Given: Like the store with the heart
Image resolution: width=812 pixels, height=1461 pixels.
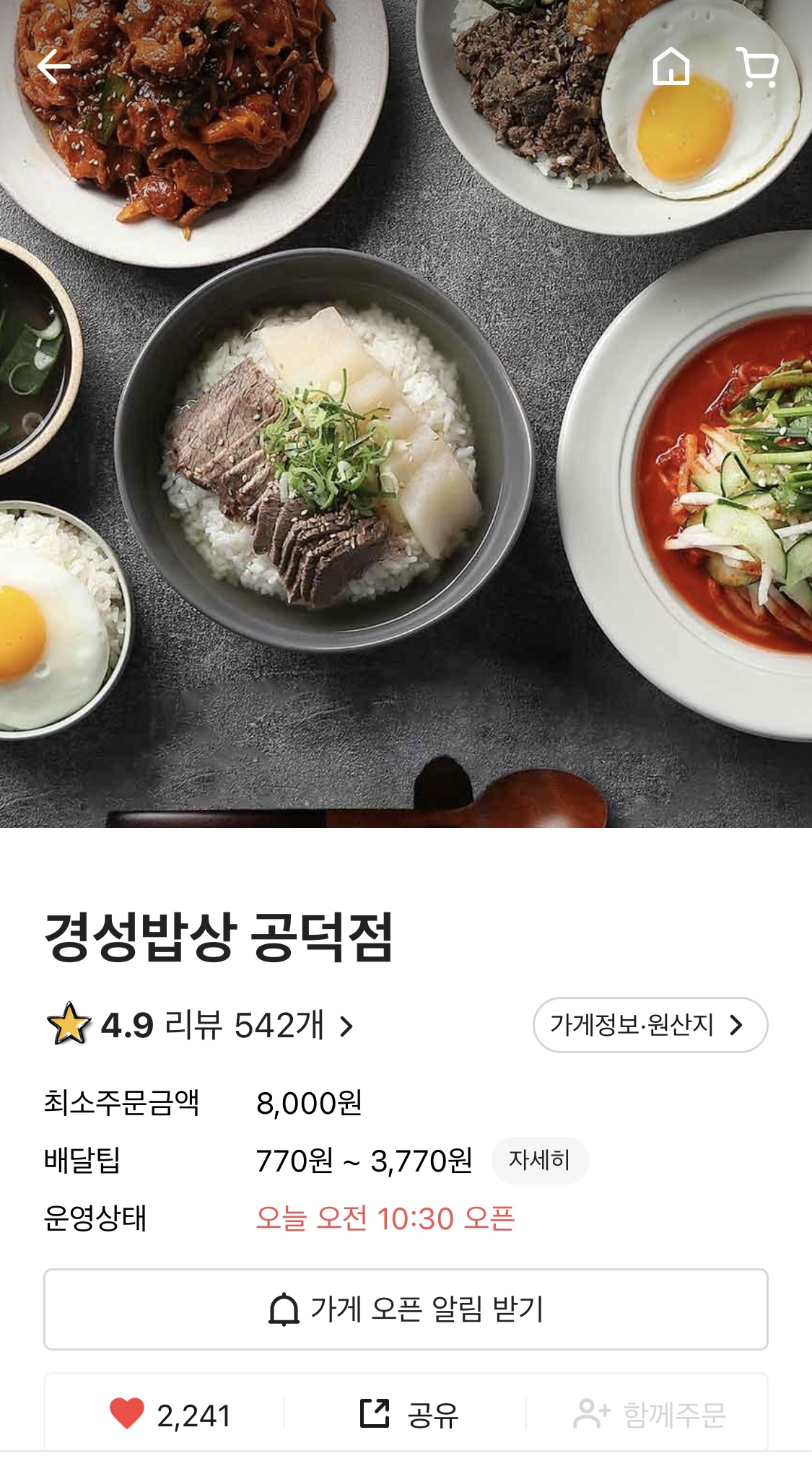Looking at the screenshot, I should point(128,1413).
